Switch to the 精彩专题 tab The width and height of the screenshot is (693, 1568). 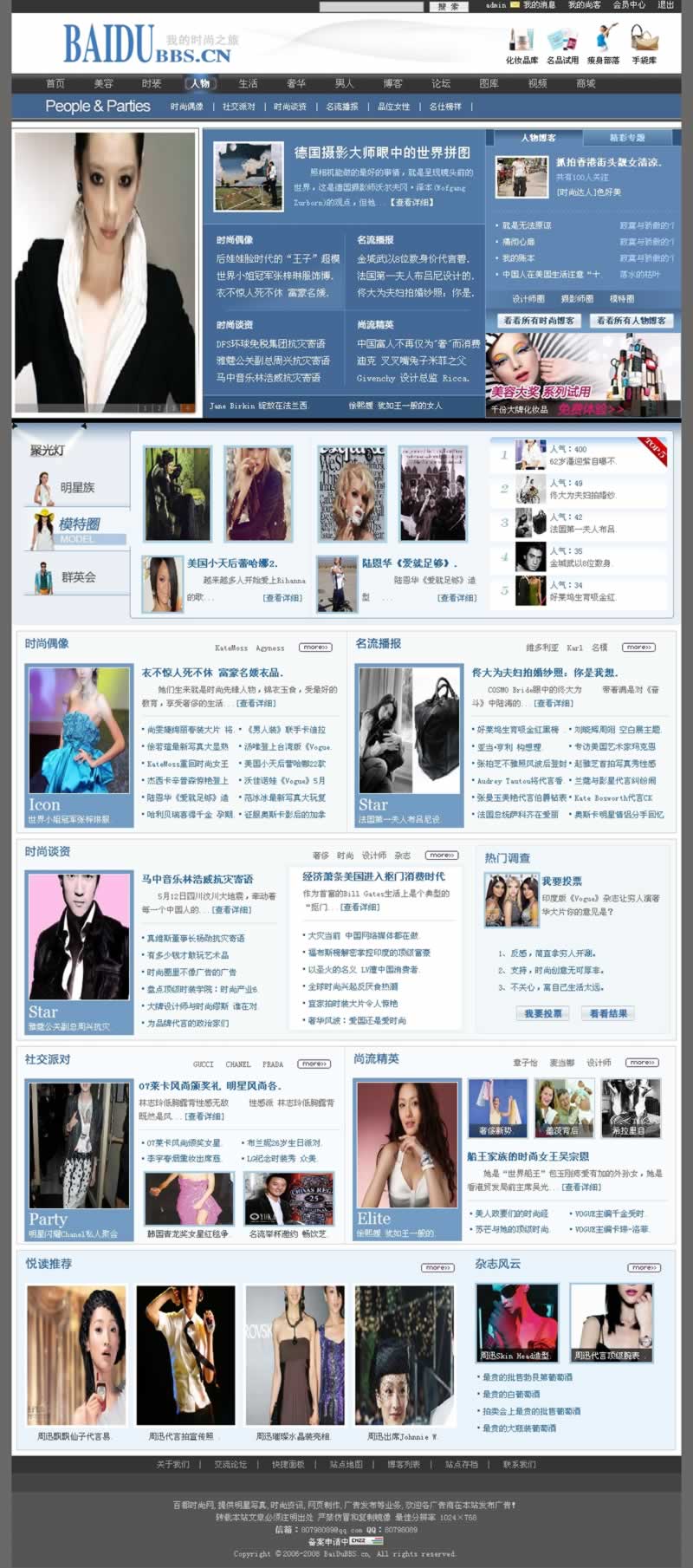(627, 138)
